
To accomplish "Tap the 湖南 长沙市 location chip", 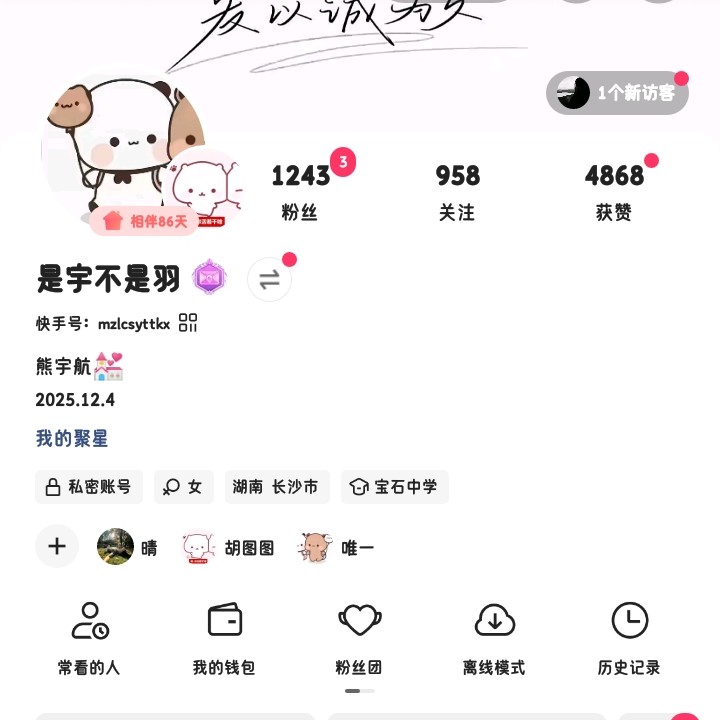I will click(276, 487).
